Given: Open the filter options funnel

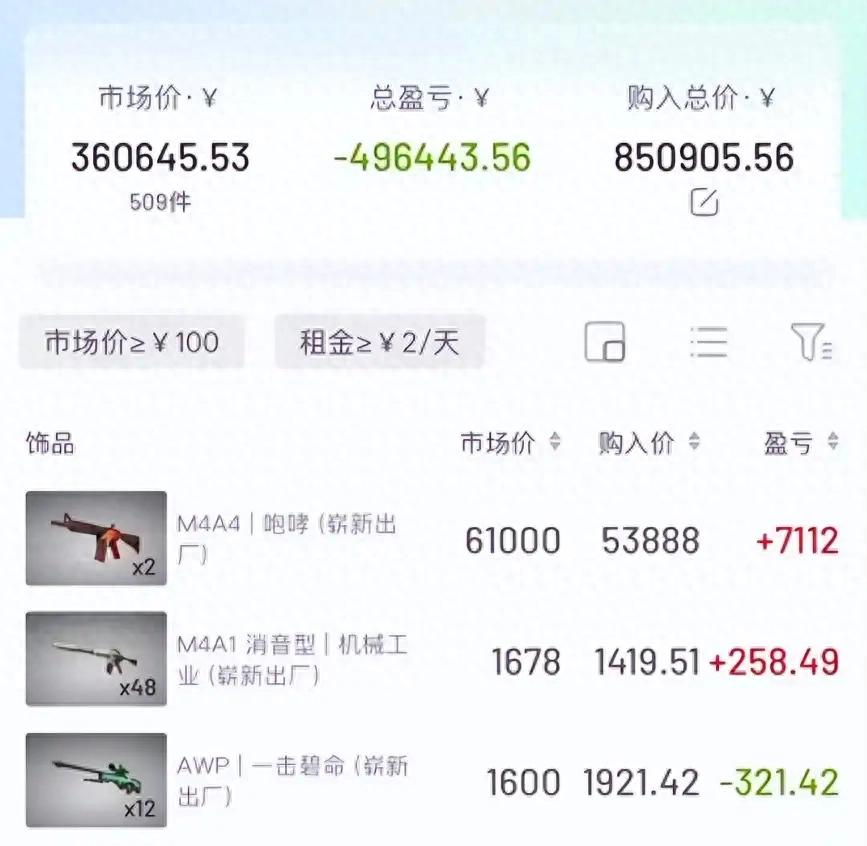Looking at the screenshot, I should click(x=811, y=342).
